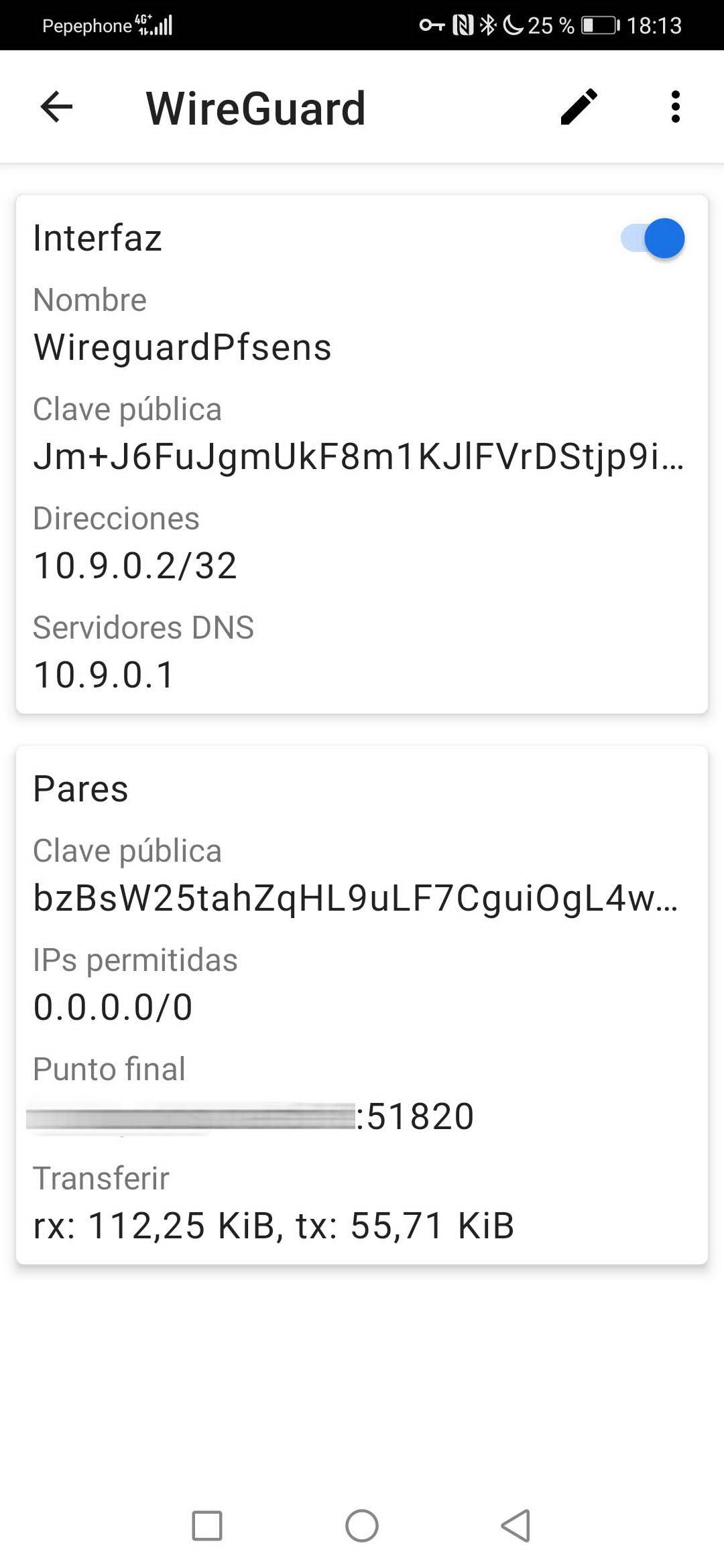Viewport: 724px width, 1568px height.
Task: Go back using the app bar arrow
Action: pyautogui.click(x=56, y=107)
